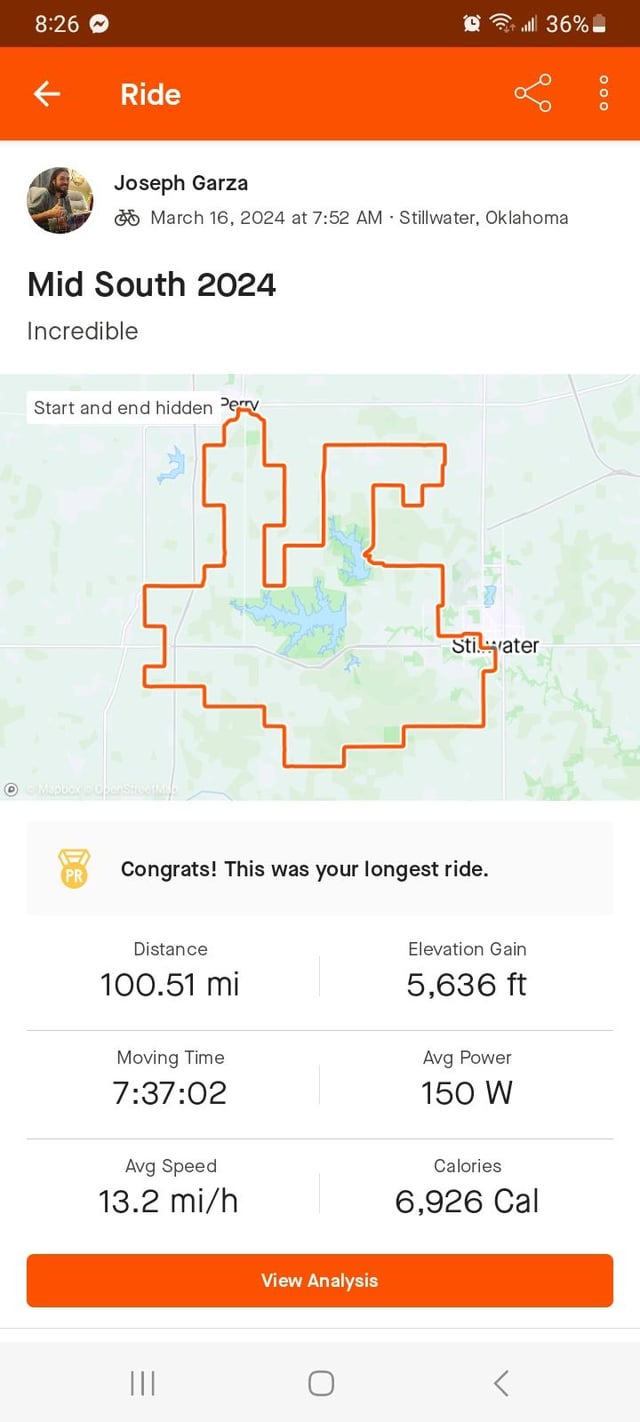640x1422 pixels.
Task: Open the ride route map
Action: click(320, 587)
